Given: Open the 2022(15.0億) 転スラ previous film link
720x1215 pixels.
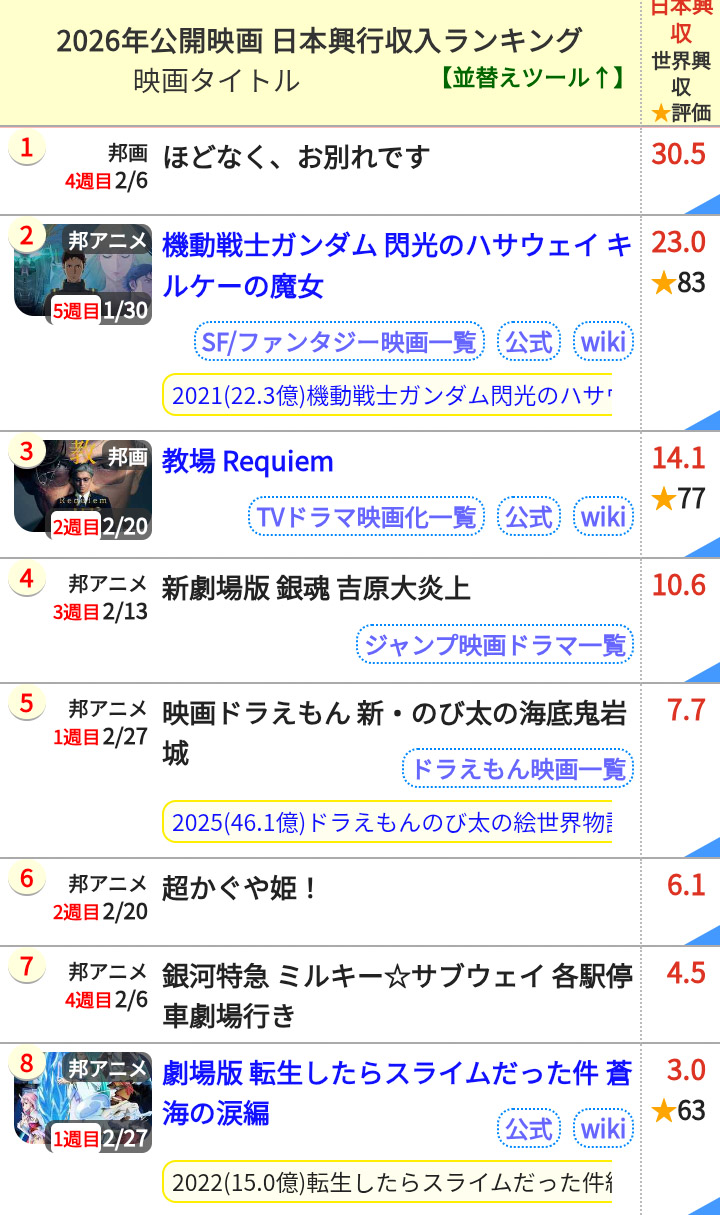Looking at the screenshot, I should 390,1182.
